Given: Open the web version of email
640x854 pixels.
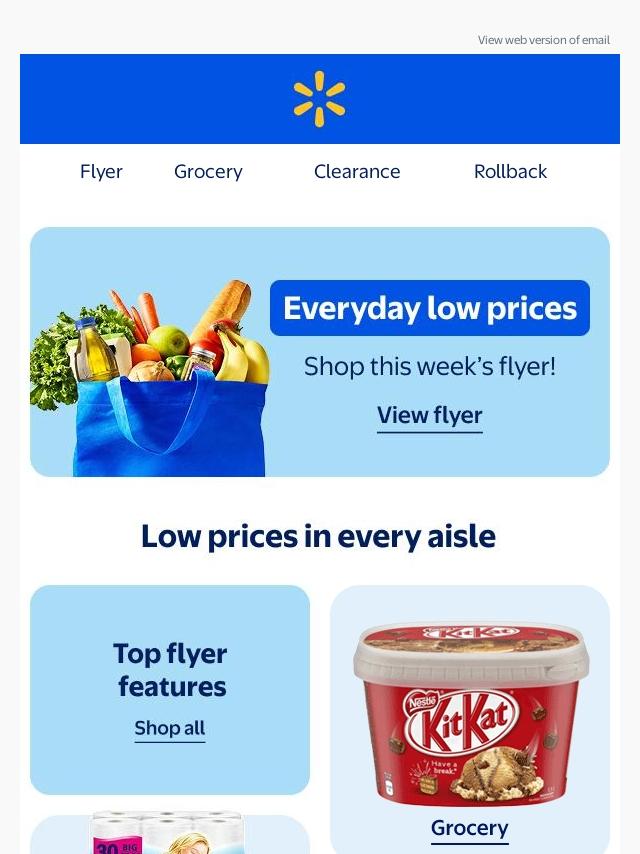Looking at the screenshot, I should tap(543, 40).
